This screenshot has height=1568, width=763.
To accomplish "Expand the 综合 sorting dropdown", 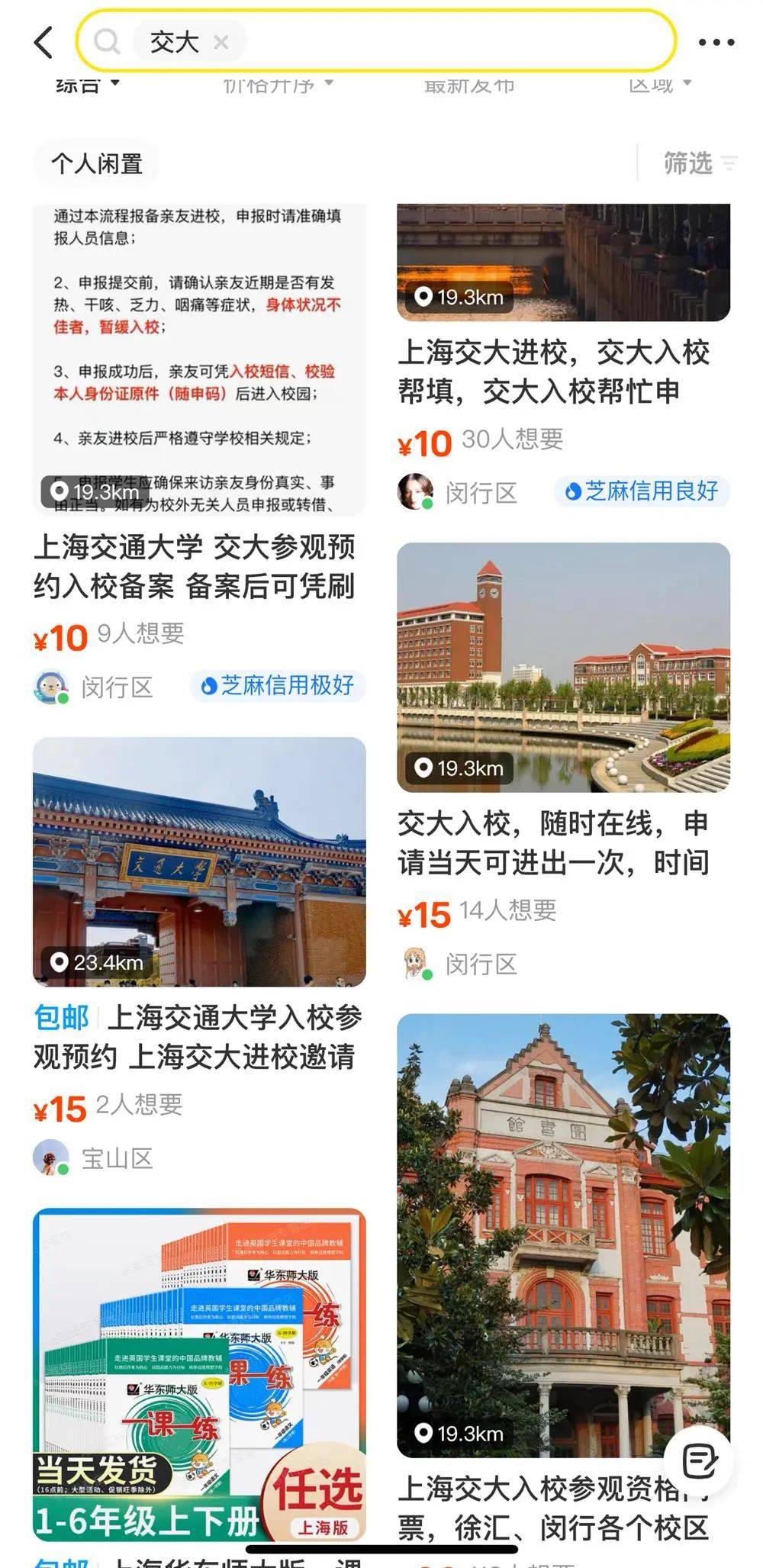I will point(87,84).
